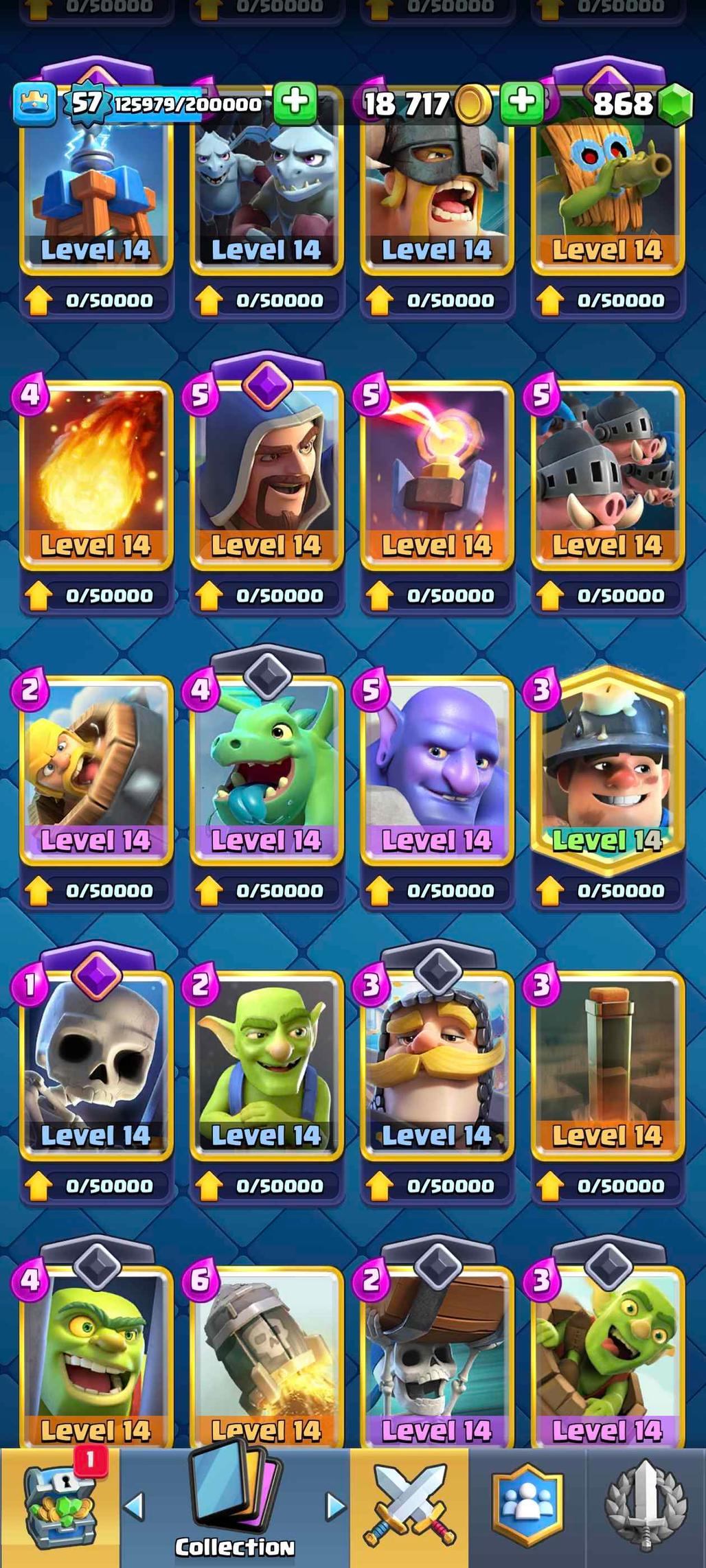Open the Bowler card
706x1568 pixels.
(x=437, y=770)
